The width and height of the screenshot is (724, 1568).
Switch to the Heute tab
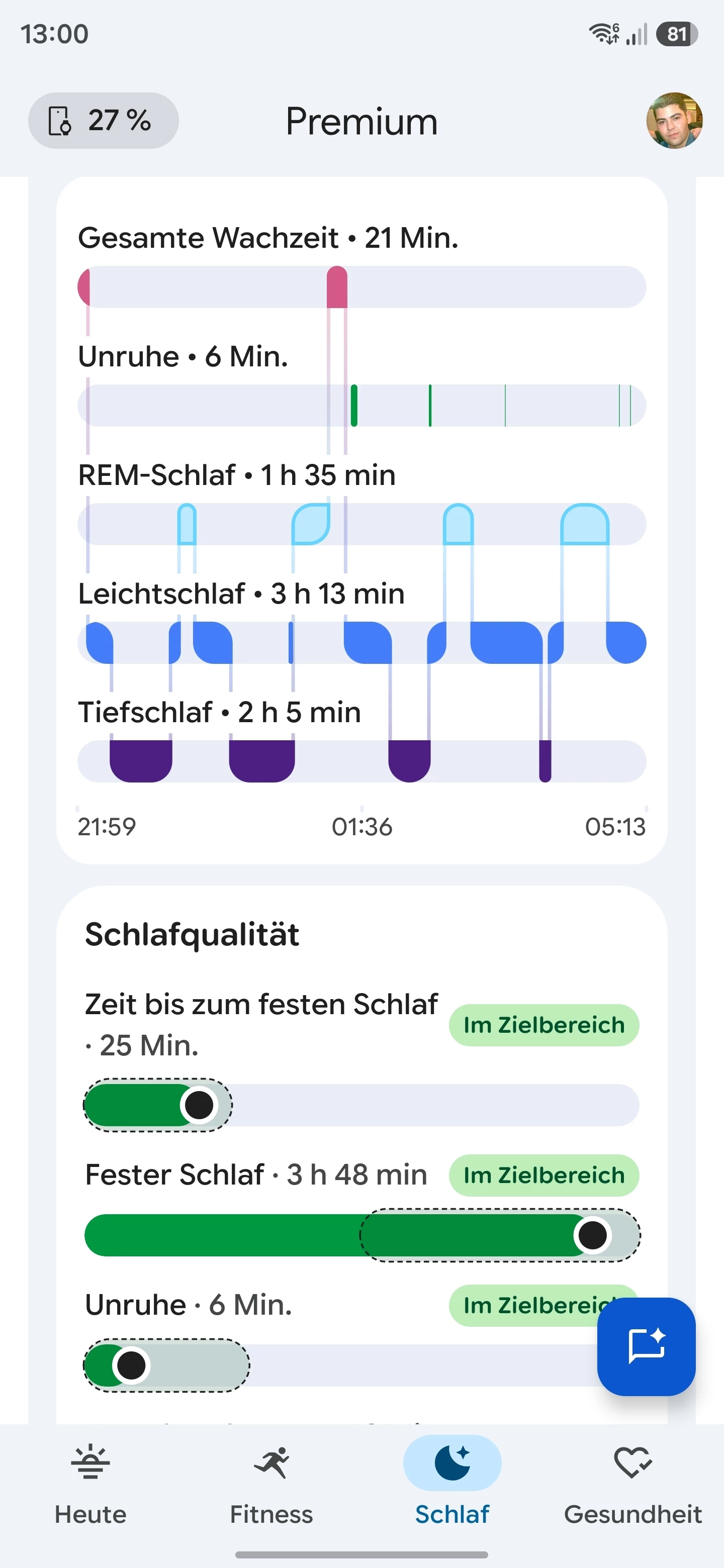[90, 1484]
